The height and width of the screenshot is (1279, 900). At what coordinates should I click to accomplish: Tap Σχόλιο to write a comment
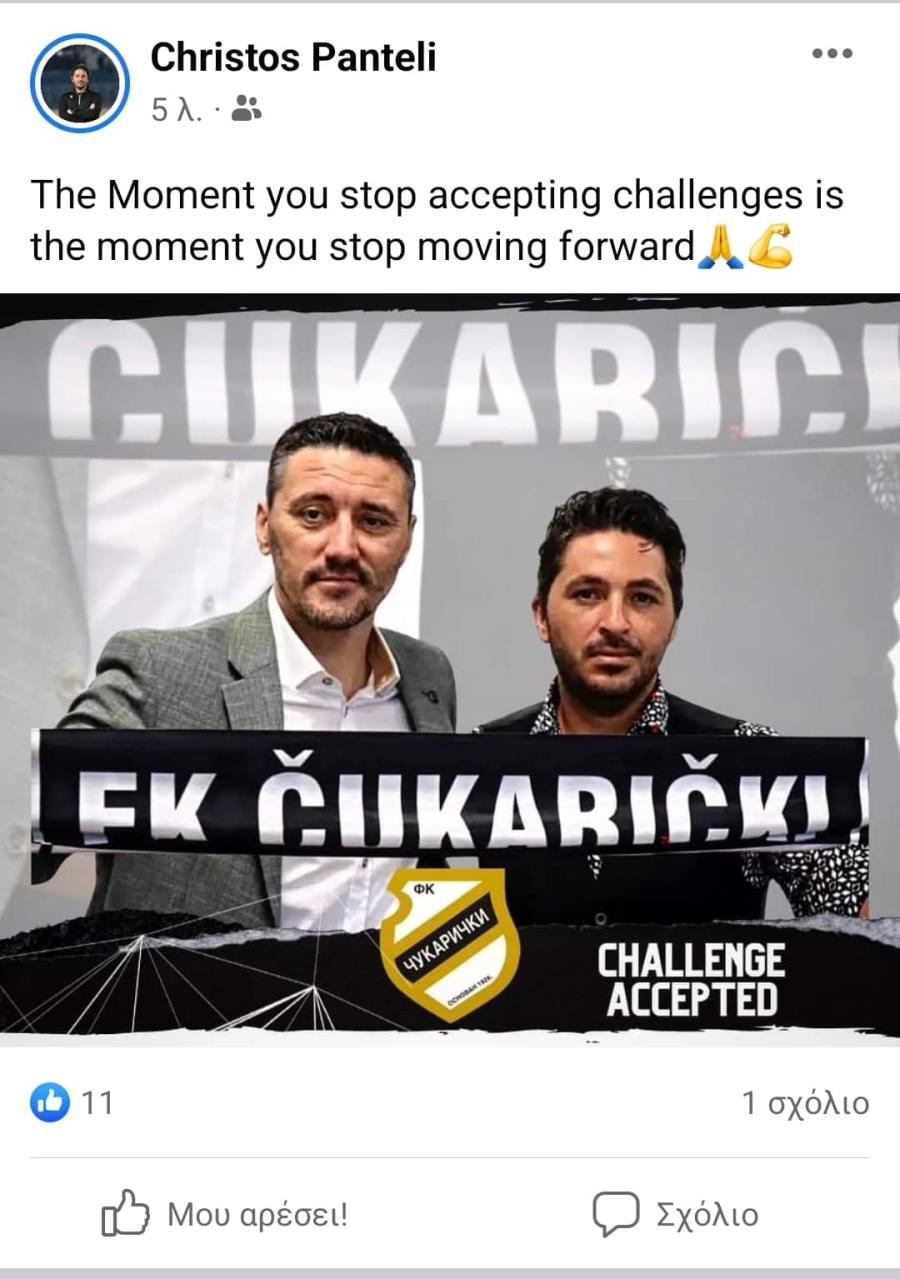click(676, 1215)
